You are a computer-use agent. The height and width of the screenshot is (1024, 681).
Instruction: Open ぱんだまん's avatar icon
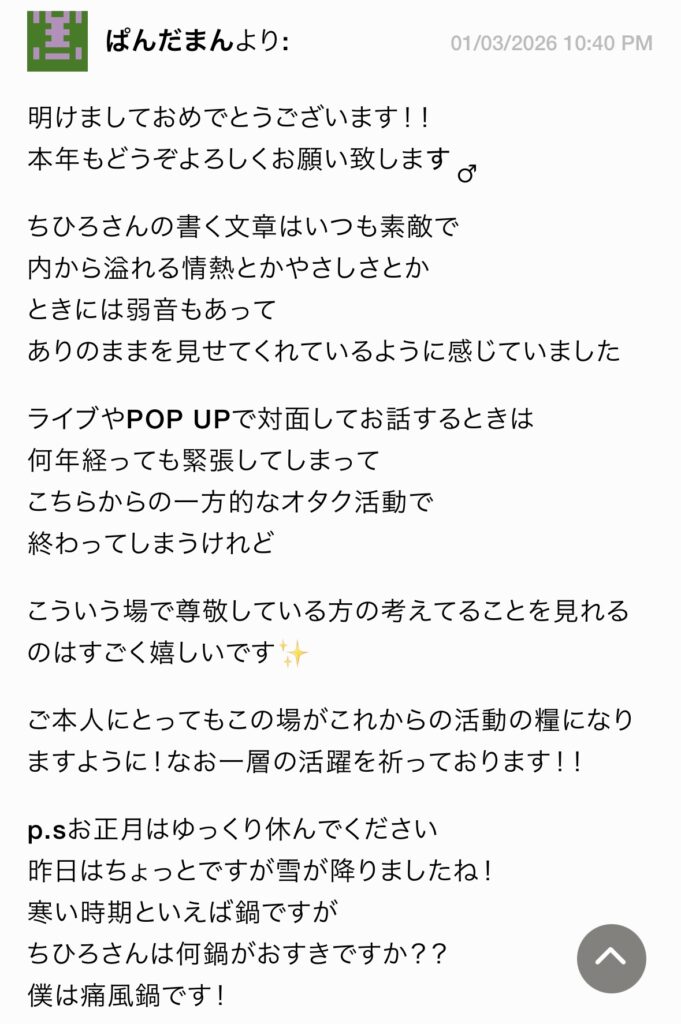coord(57,42)
